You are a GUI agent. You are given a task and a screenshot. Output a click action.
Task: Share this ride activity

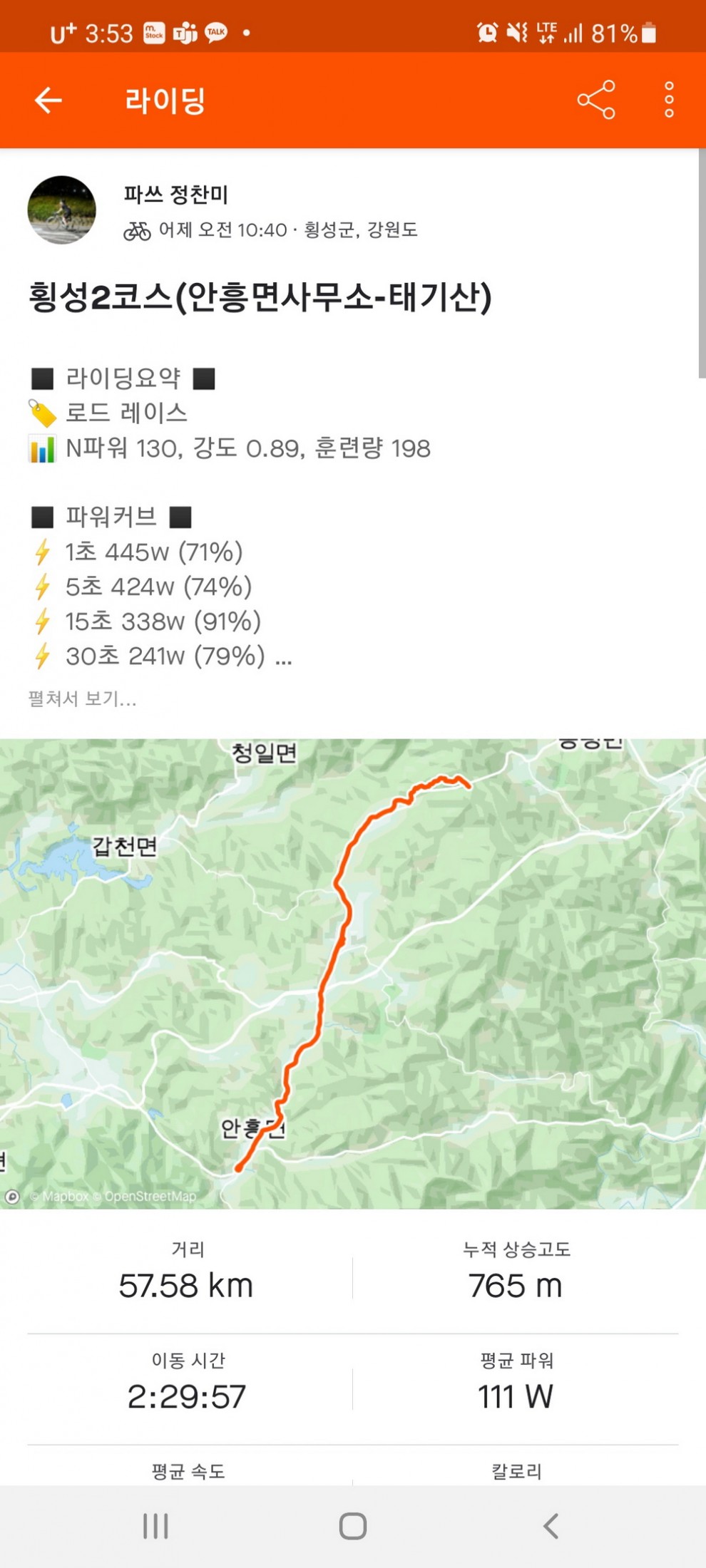pos(596,100)
